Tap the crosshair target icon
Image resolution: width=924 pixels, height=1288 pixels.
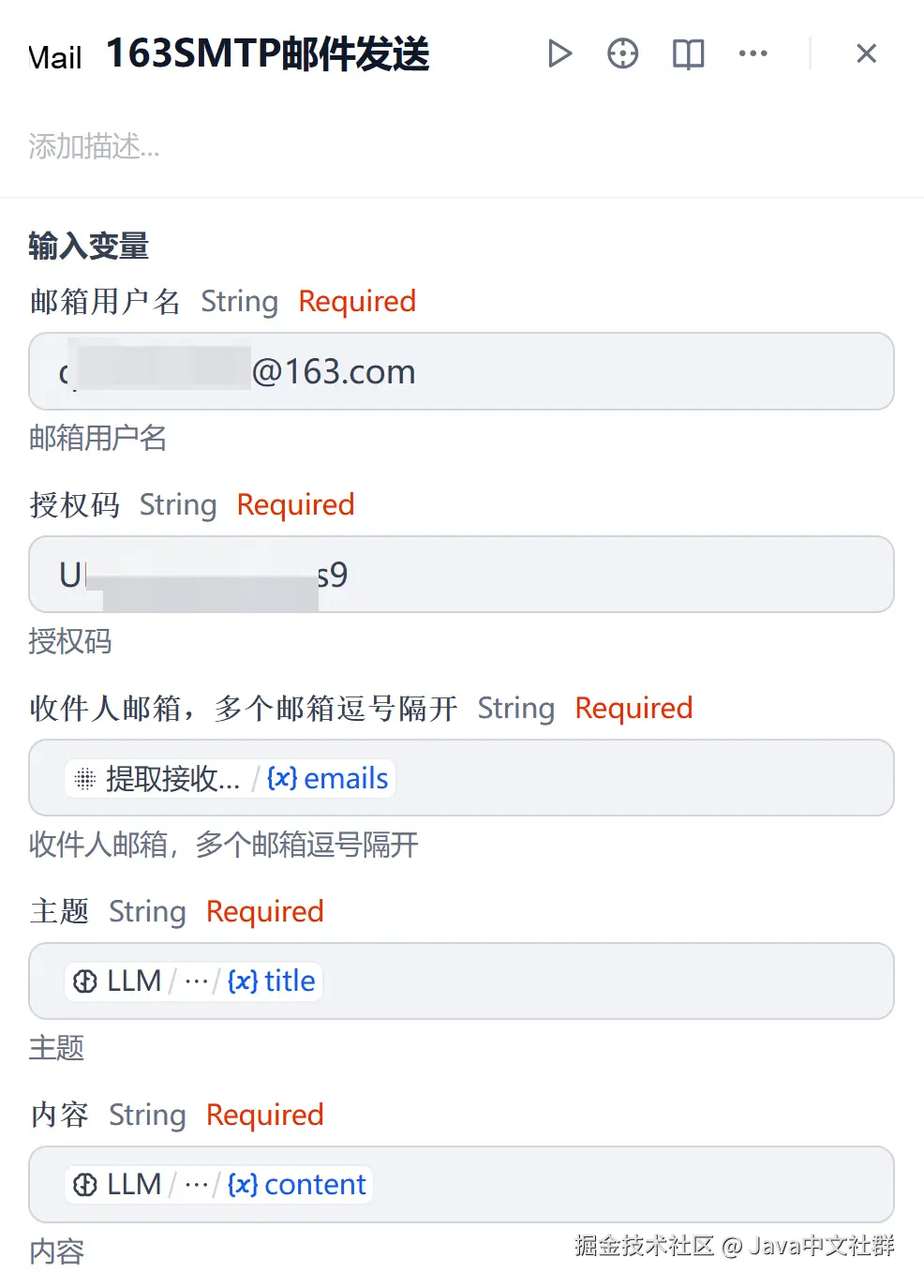[x=622, y=53]
